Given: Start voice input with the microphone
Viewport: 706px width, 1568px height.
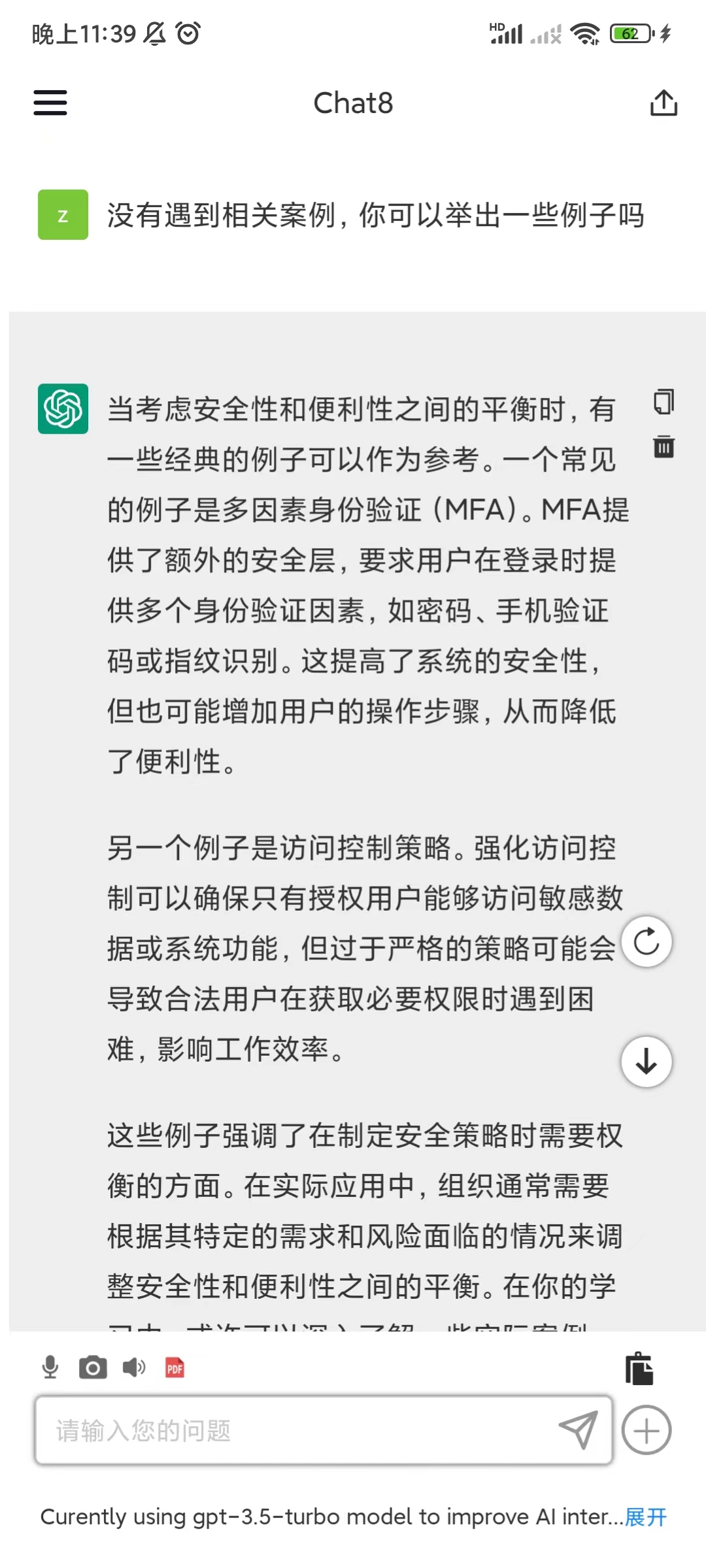Looking at the screenshot, I should [x=50, y=1367].
